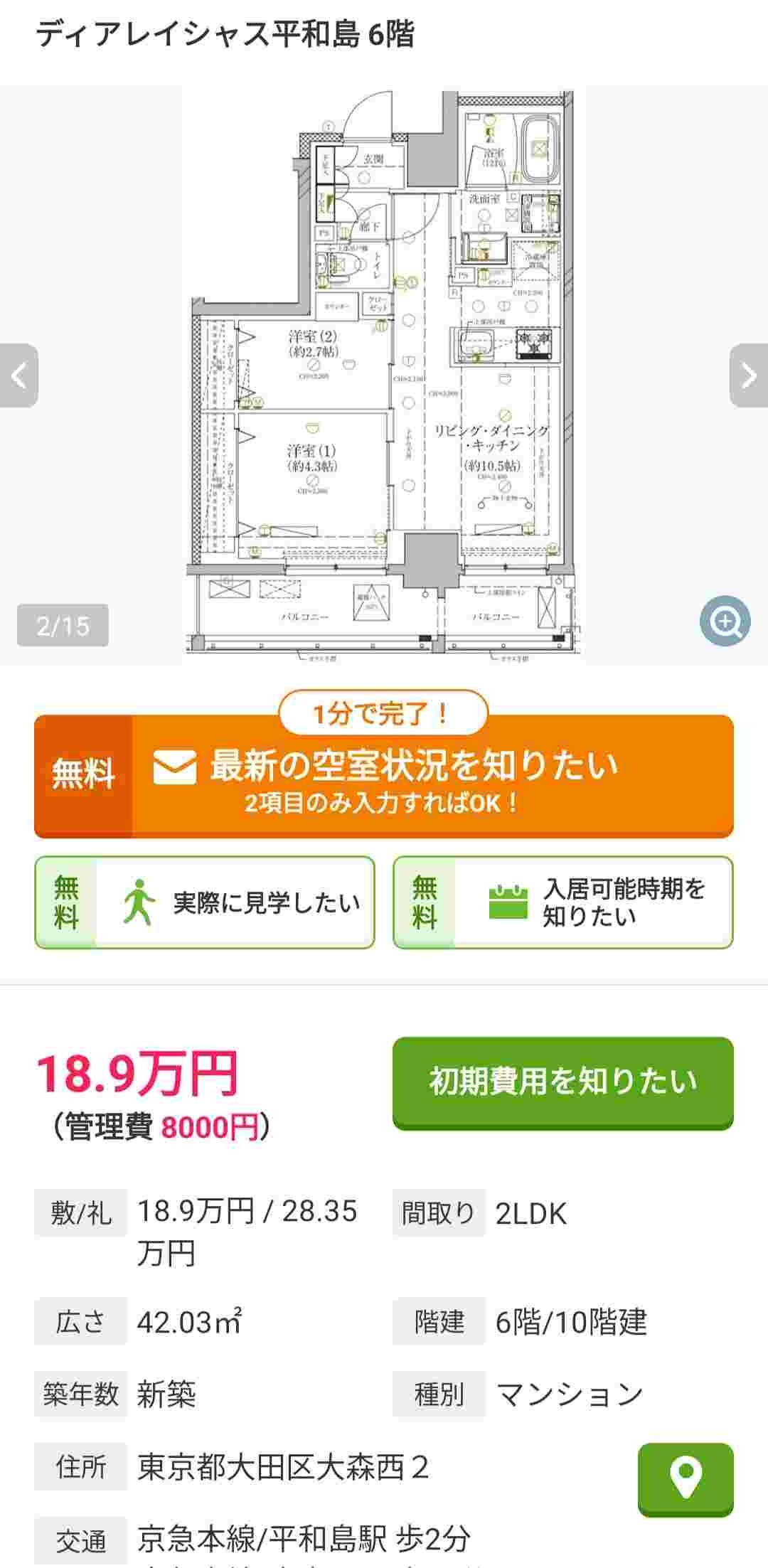Enlarge the floor plan with magnifier icon
Image resolution: width=768 pixels, height=1568 pixels.
click(725, 622)
